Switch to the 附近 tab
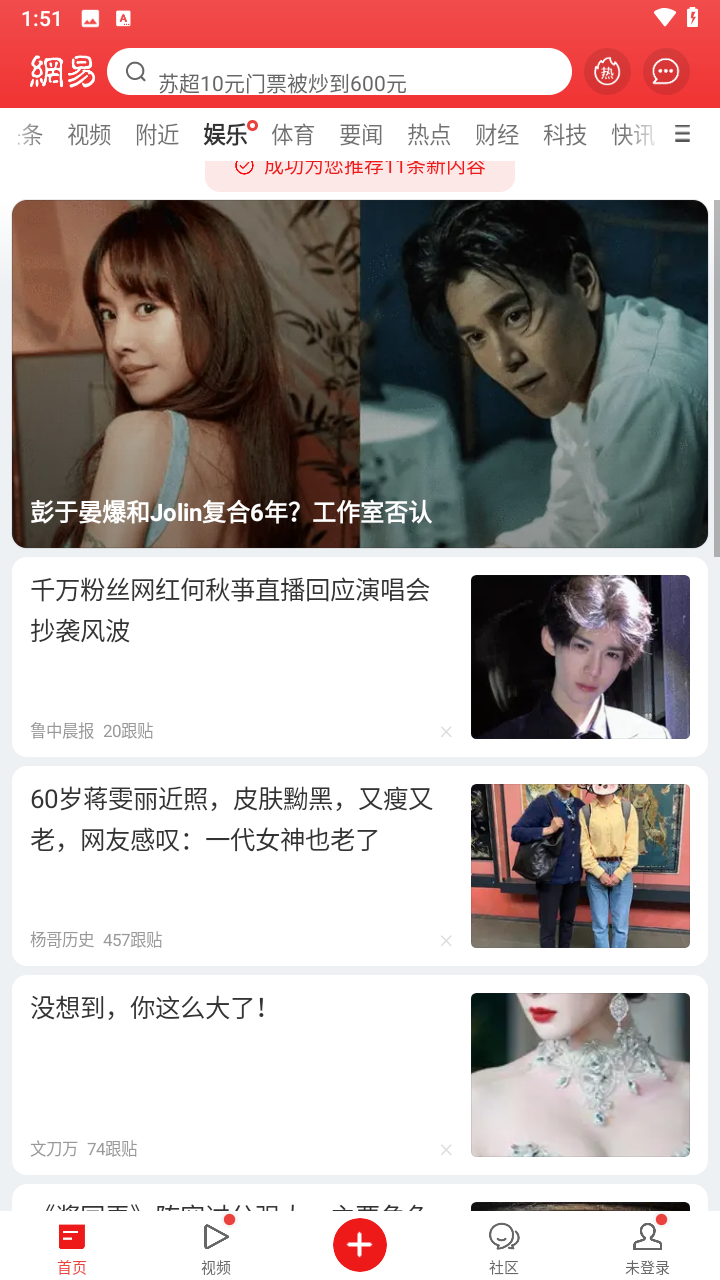 coord(157,135)
